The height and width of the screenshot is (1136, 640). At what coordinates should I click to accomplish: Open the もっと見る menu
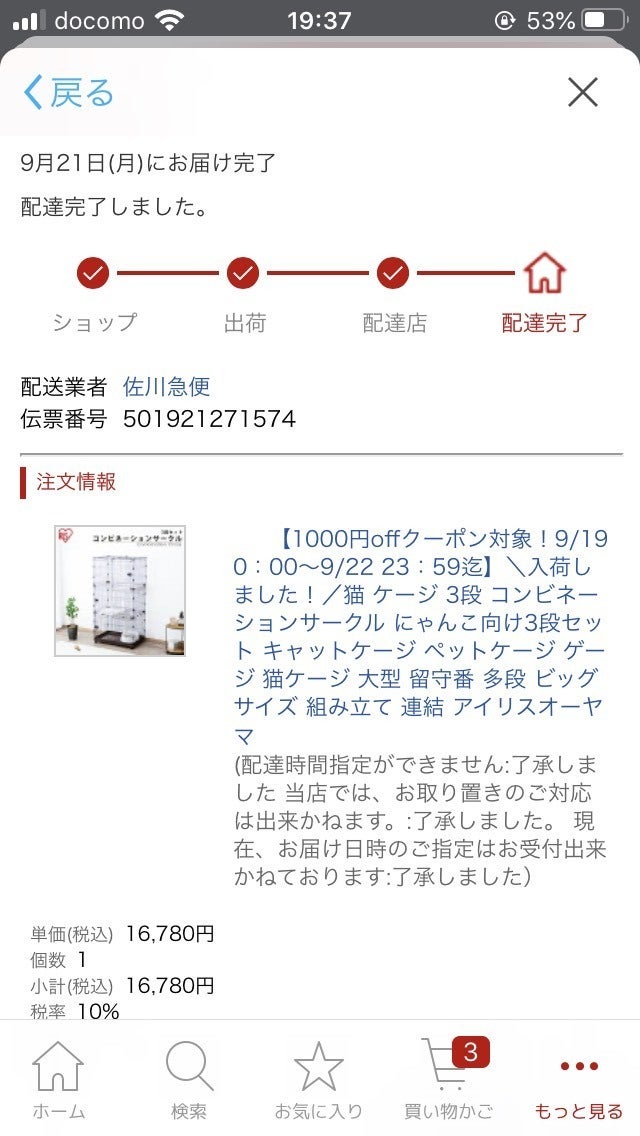click(578, 1080)
